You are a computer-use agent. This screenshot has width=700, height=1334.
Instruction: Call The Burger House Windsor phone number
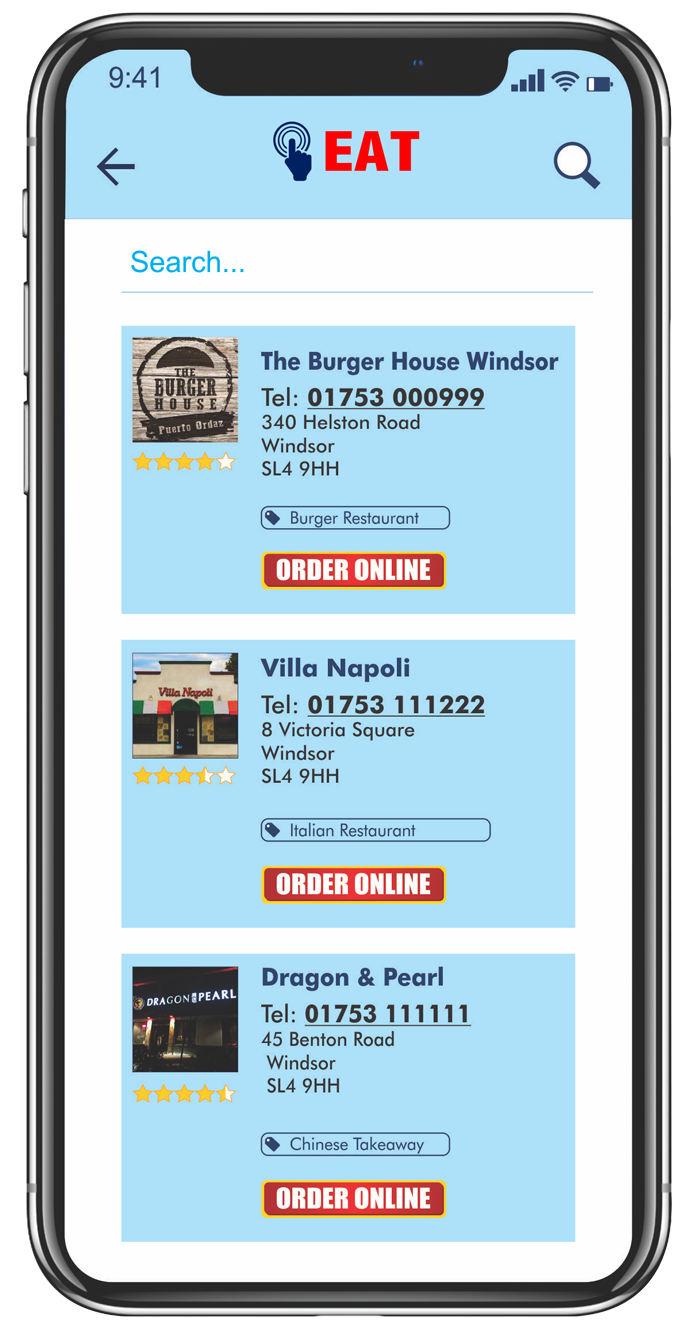click(x=395, y=397)
